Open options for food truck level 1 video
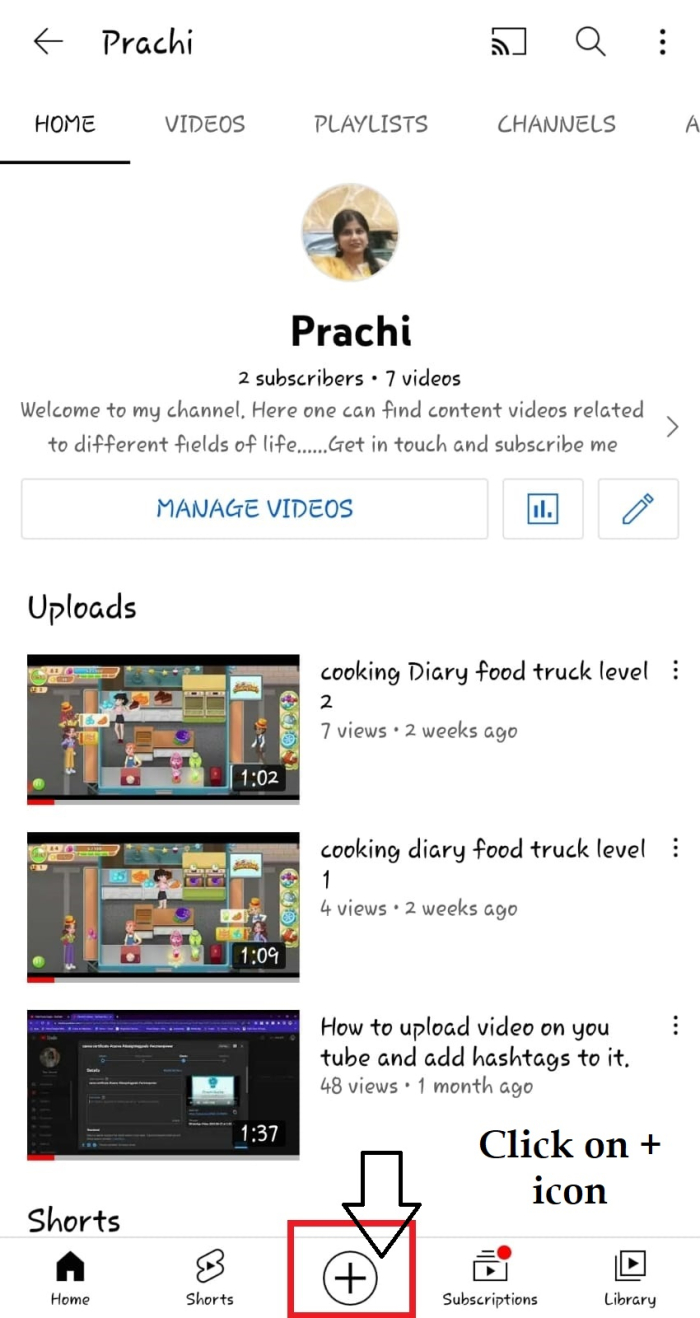This screenshot has height=1318, width=700. pos(676,849)
